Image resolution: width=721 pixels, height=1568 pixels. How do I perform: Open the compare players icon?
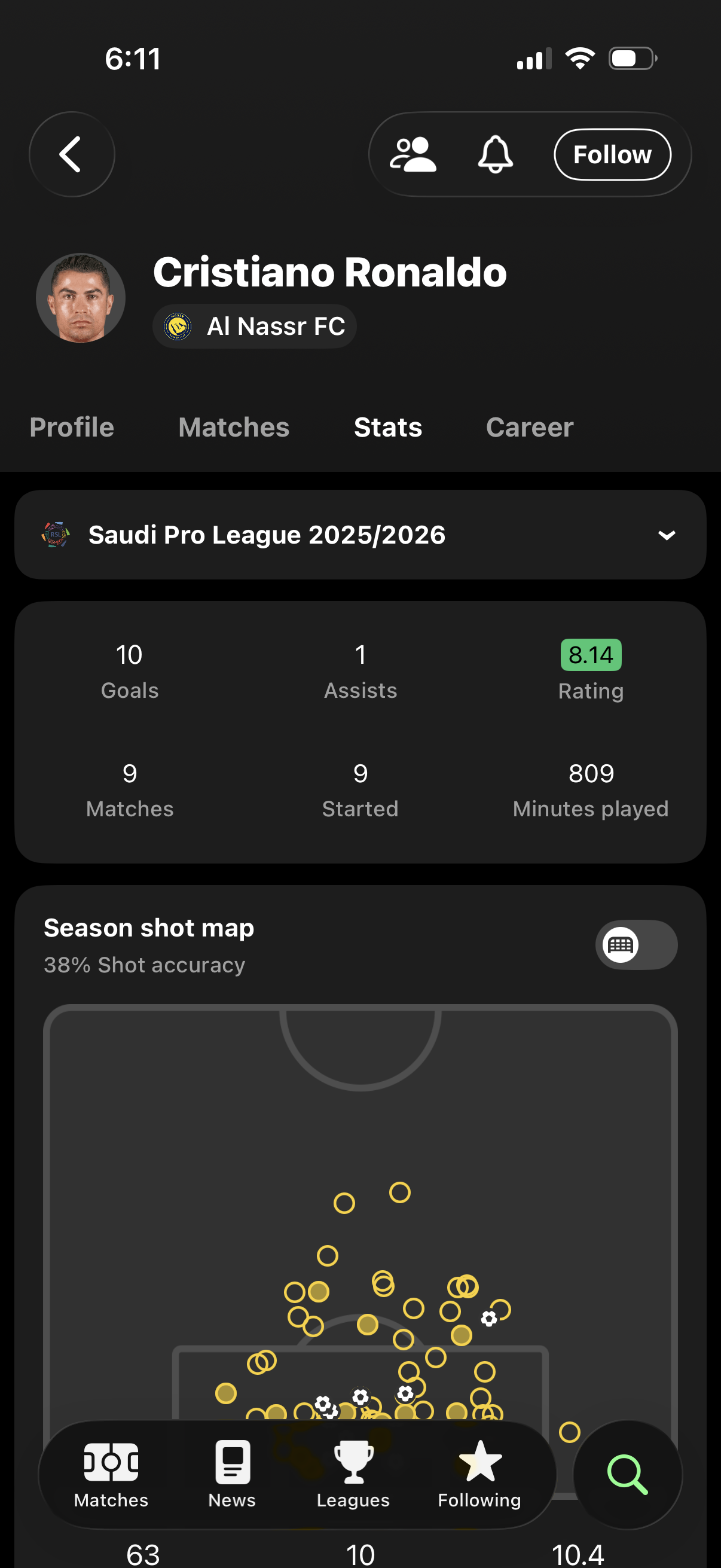(413, 155)
